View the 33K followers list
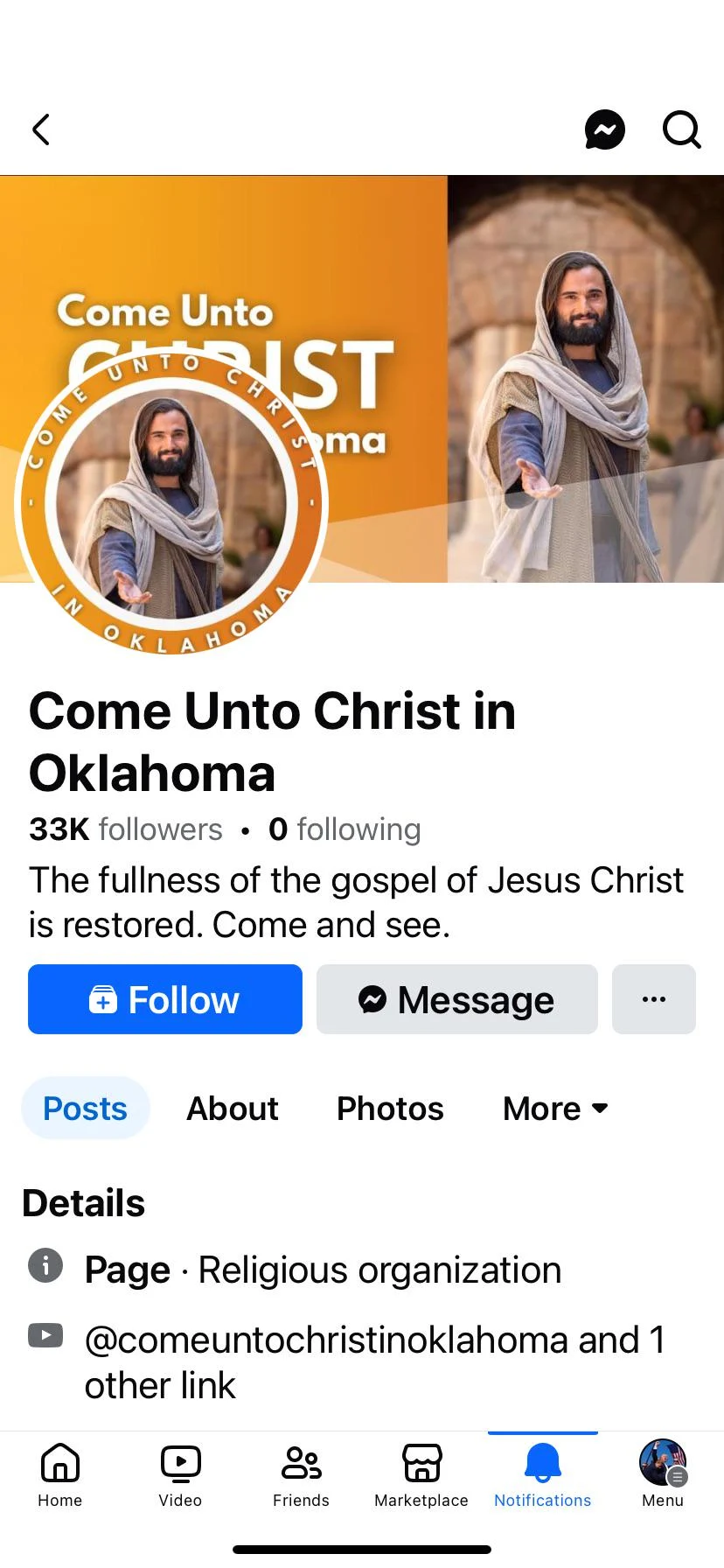Screen dimensions: 724x1568 (126, 829)
